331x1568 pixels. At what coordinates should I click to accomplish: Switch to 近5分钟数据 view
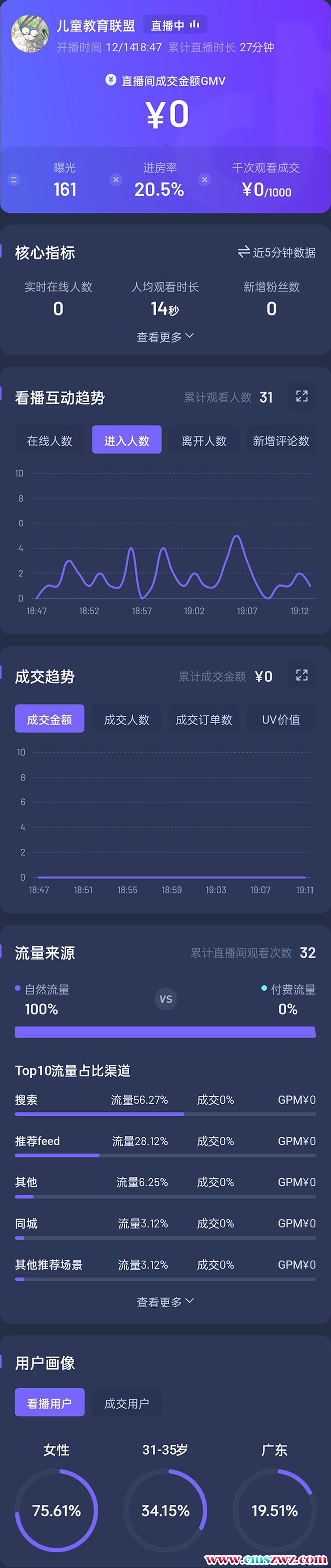click(x=277, y=252)
